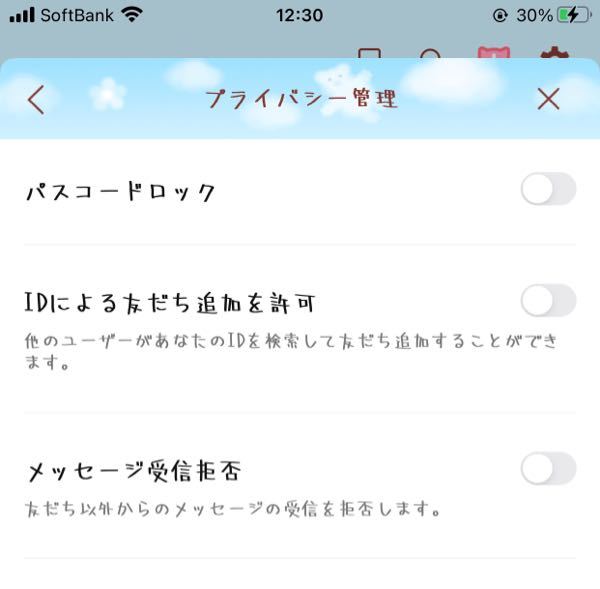Go back from プライバシー管理 screen
The width and height of the screenshot is (600, 589).
click(x=36, y=99)
